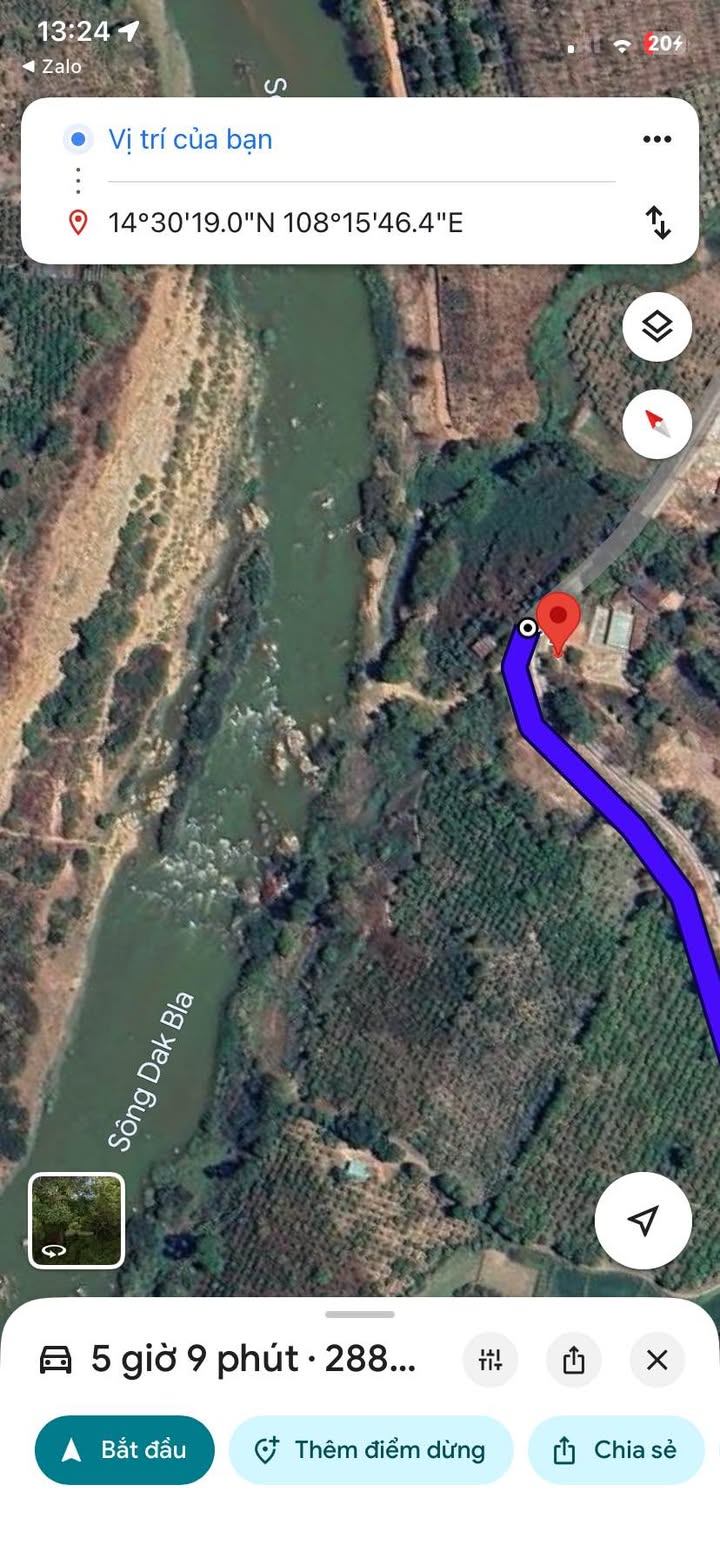
Task: Swap start and destination points
Action: point(658,221)
